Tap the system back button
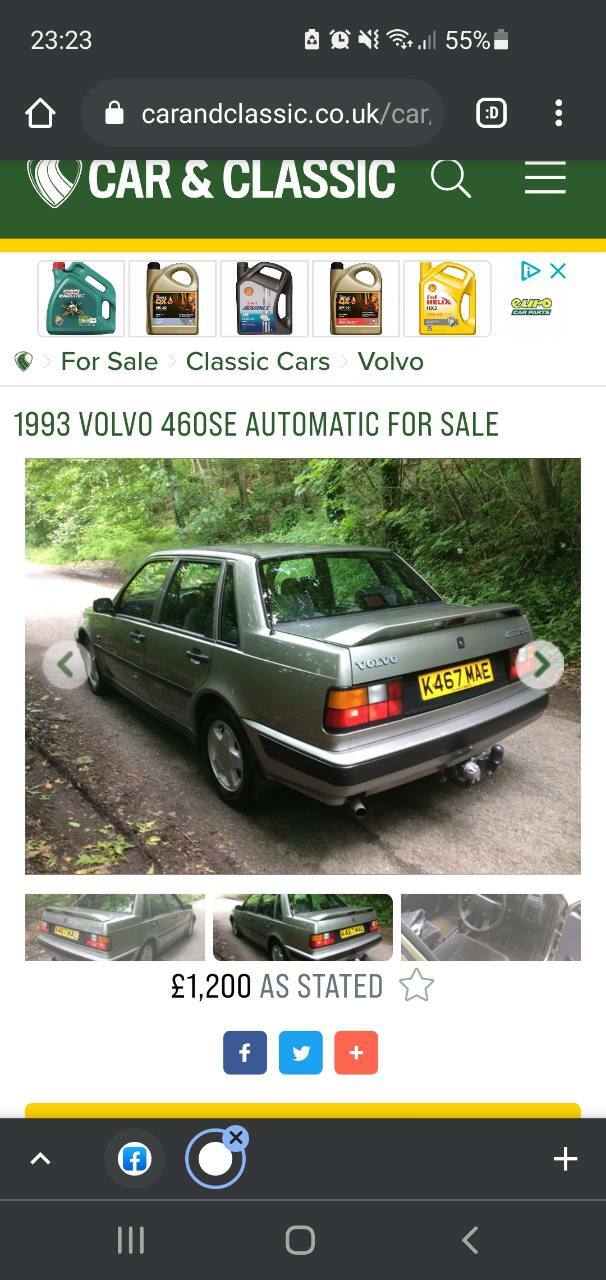Screen dimensions: 606x1280 click(470, 1240)
